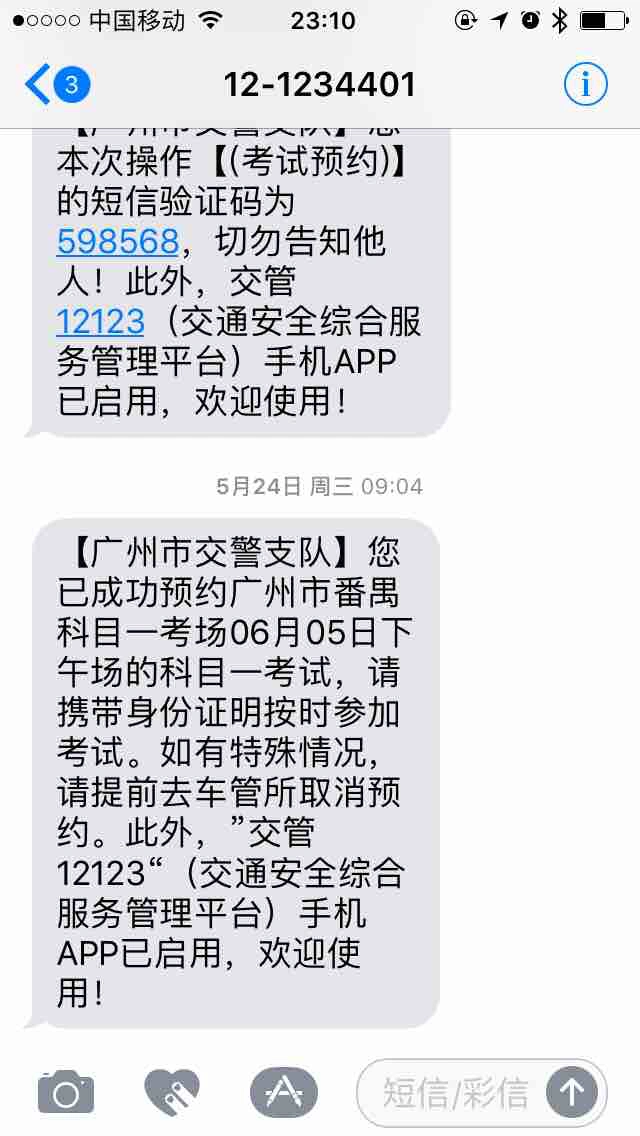
Task: Focus the 短信/彩信 message input field
Action: pyautogui.click(x=455, y=1092)
